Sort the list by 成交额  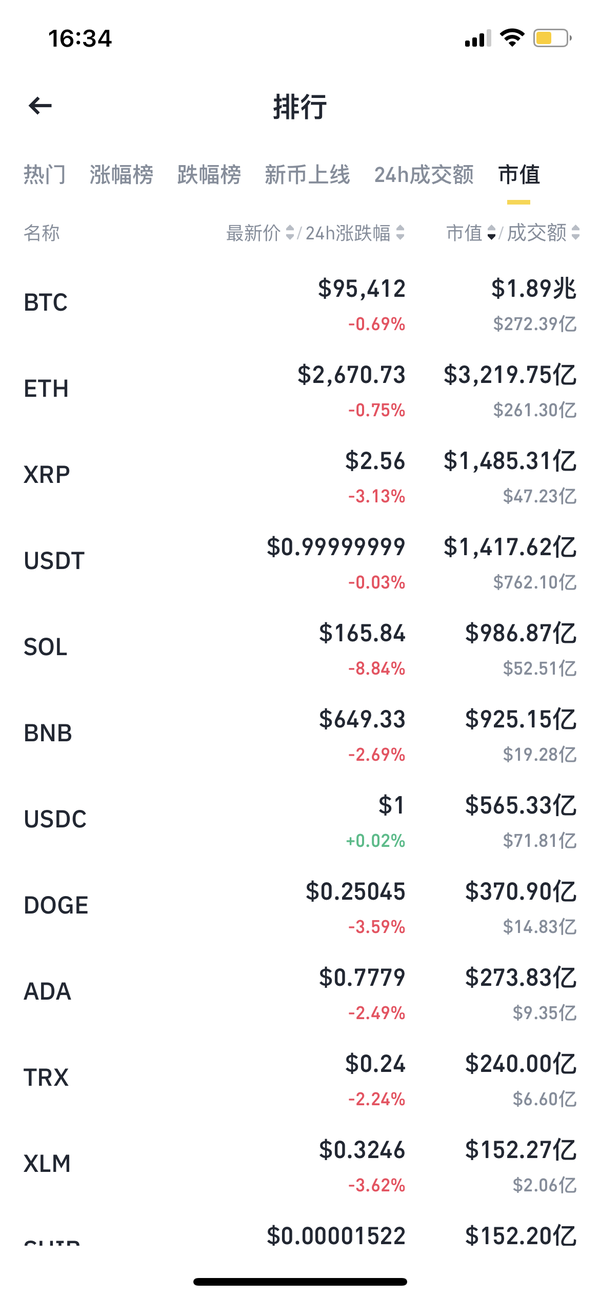tap(544, 233)
